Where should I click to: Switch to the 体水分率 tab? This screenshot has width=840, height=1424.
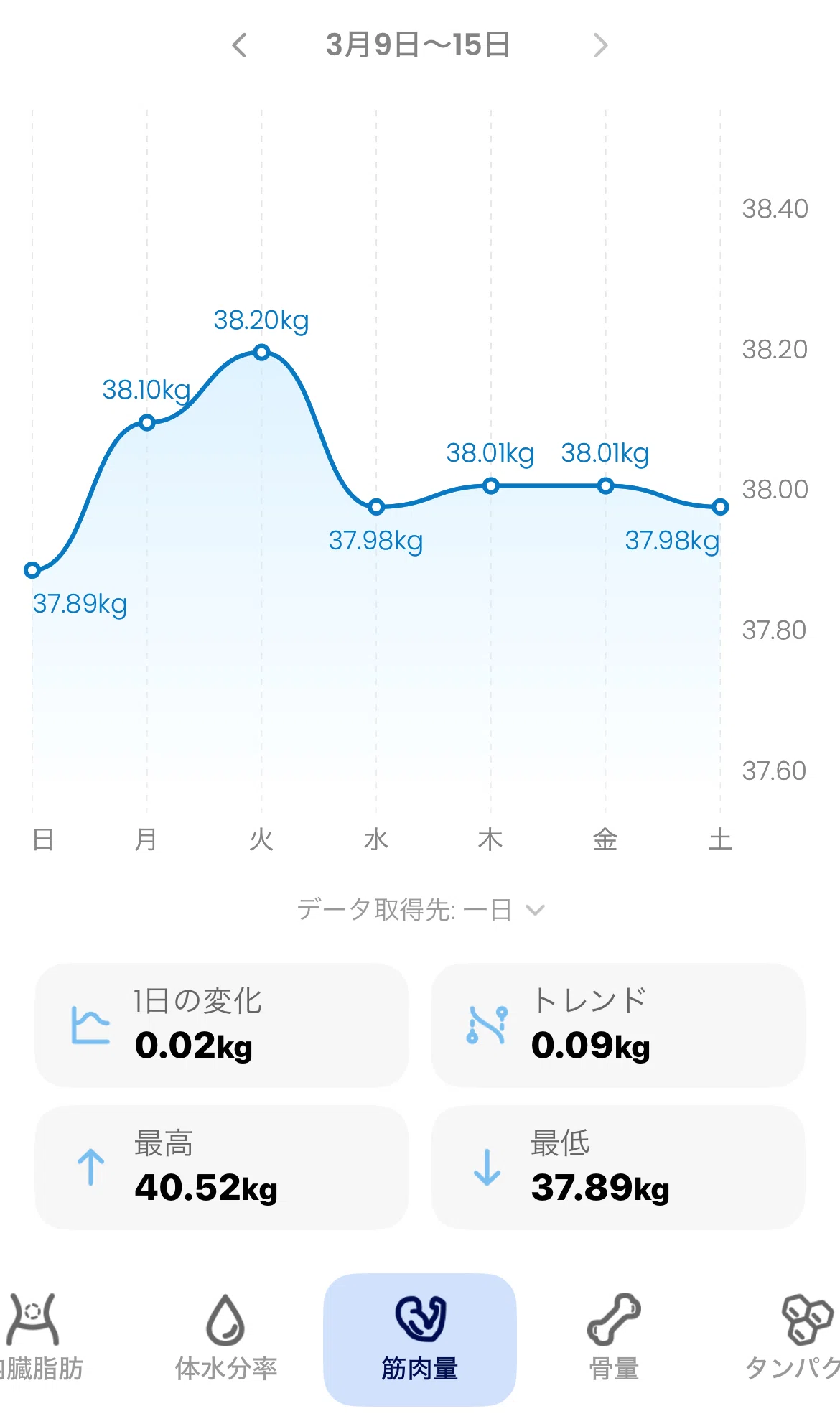pyautogui.click(x=226, y=1339)
